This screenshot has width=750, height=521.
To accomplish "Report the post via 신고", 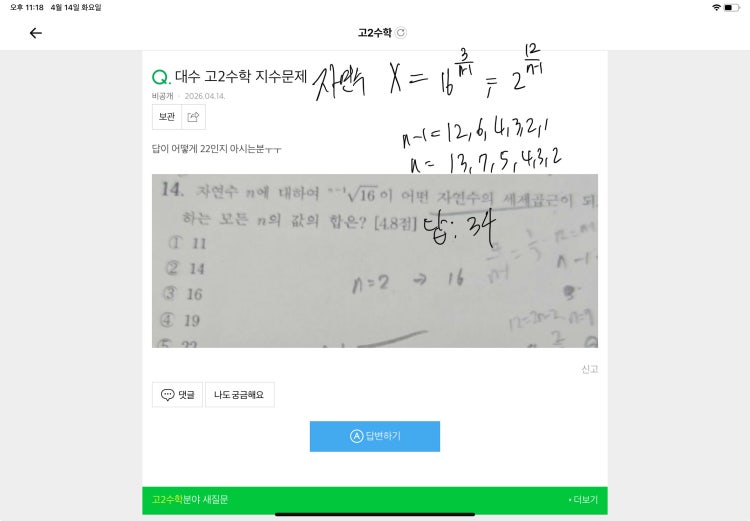I will pyautogui.click(x=589, y=369).
